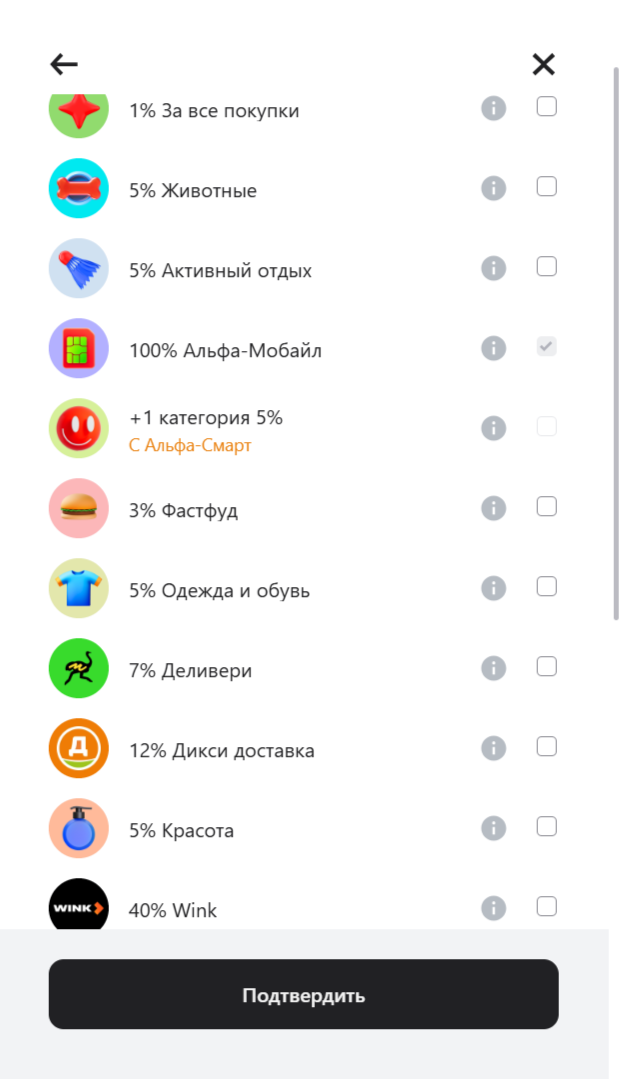
Task: Go back with the arrow icon
Action: [64, 65]
